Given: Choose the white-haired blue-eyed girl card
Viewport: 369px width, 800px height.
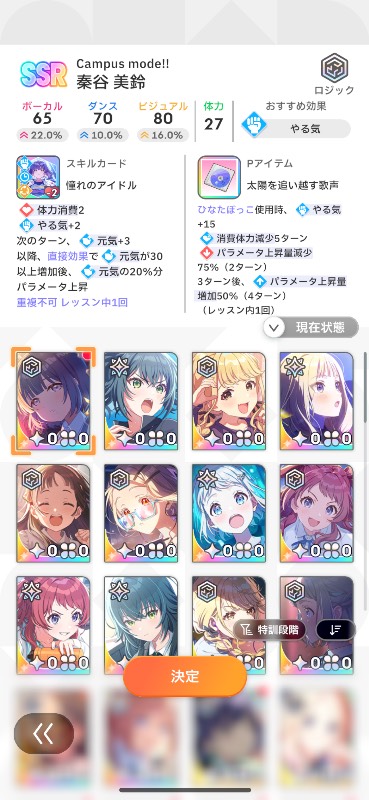Looking at the screenshot, I should click(x=229, y=514).
